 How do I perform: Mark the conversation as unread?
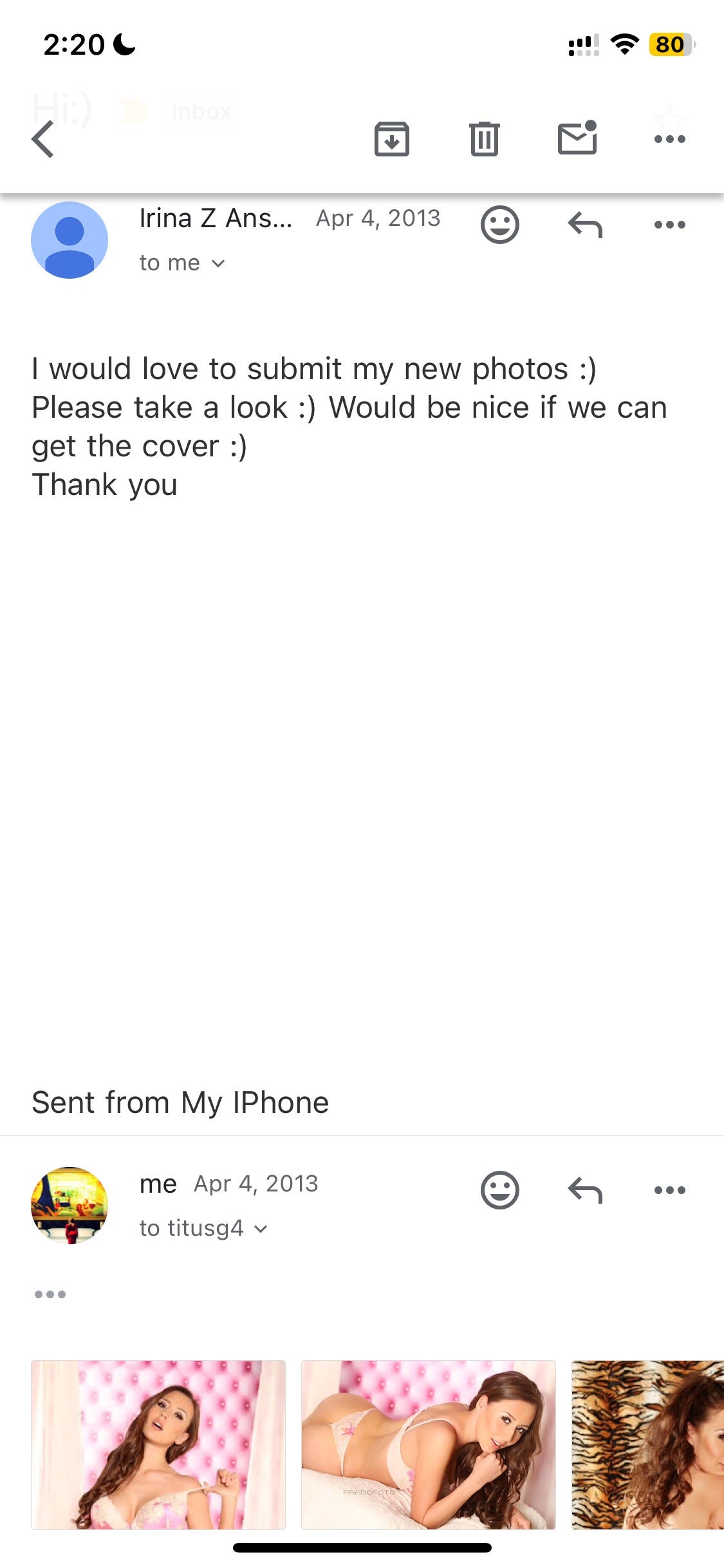pyautogui.click(x=577, y=138)
